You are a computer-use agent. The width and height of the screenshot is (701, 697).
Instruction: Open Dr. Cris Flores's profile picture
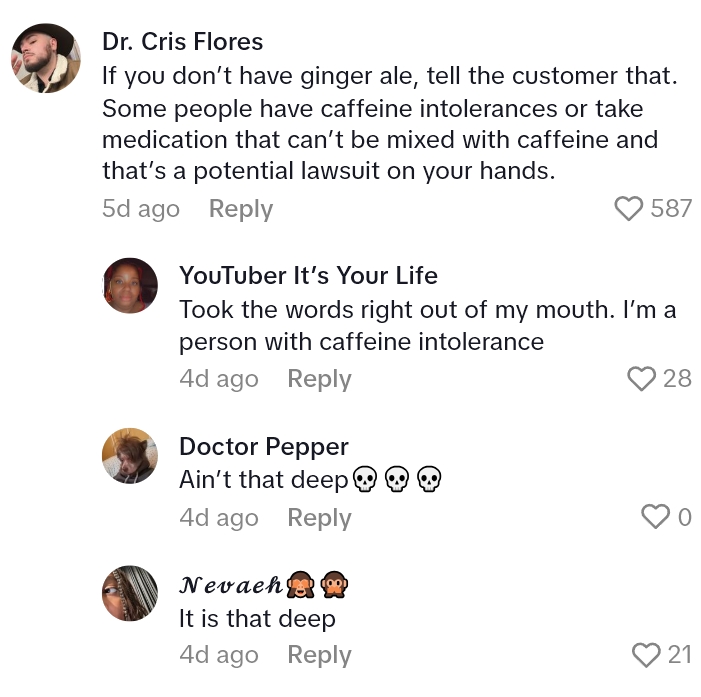point(46,59)
